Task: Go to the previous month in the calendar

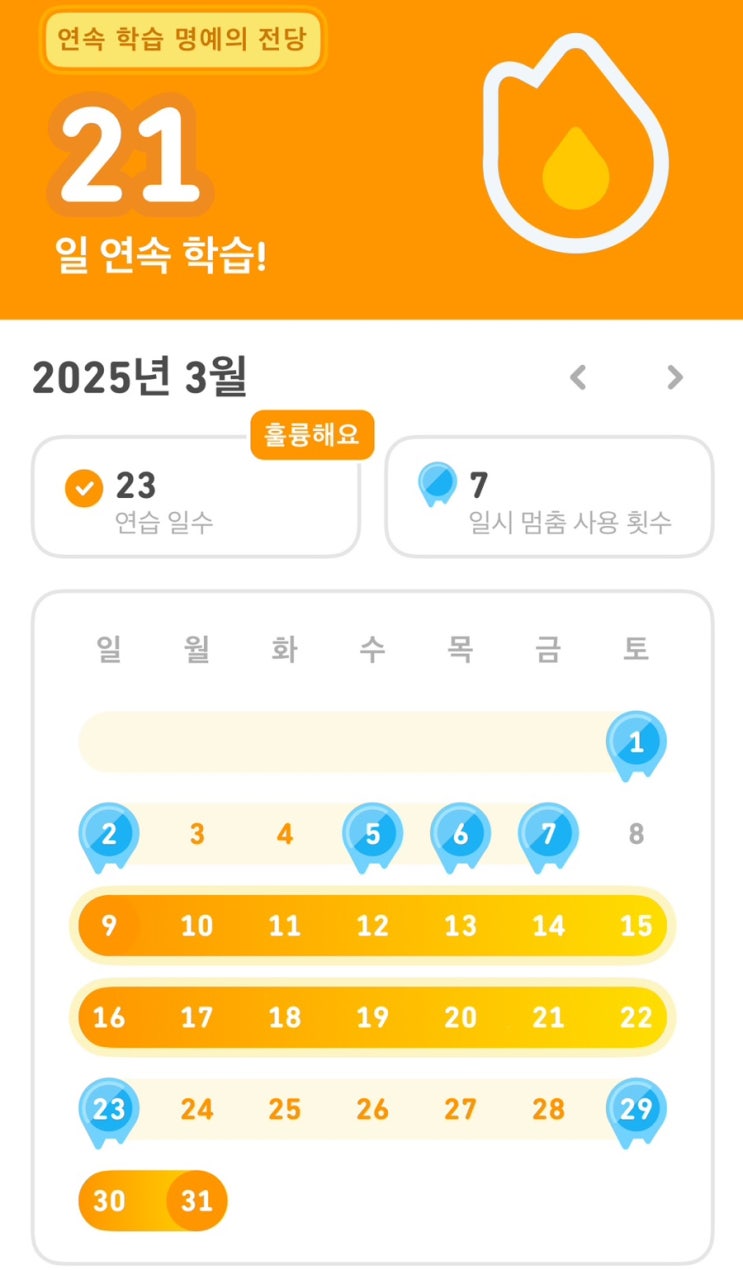Action: (x=577, y=377)
